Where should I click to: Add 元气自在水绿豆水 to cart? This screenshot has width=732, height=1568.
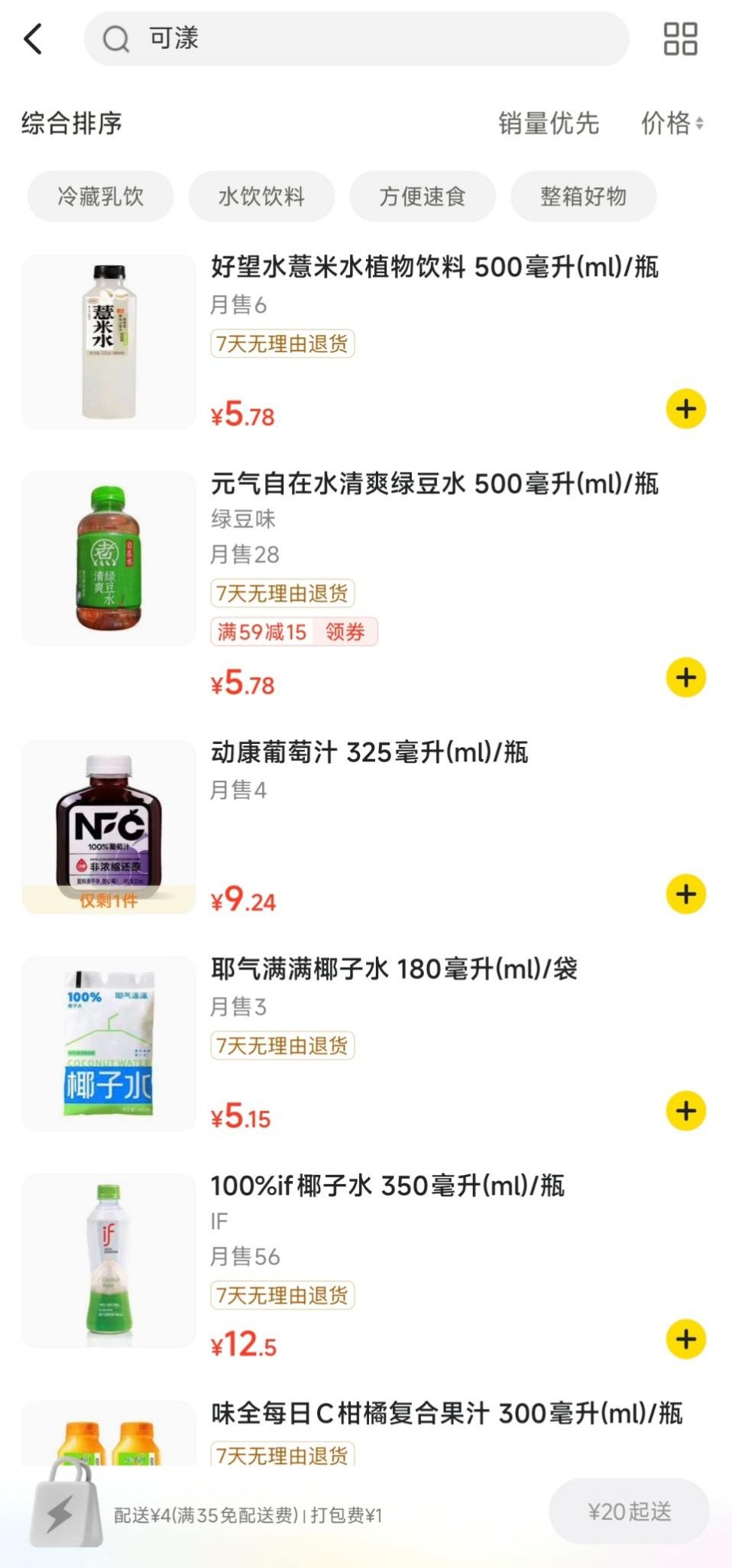(x=685, y=677)
